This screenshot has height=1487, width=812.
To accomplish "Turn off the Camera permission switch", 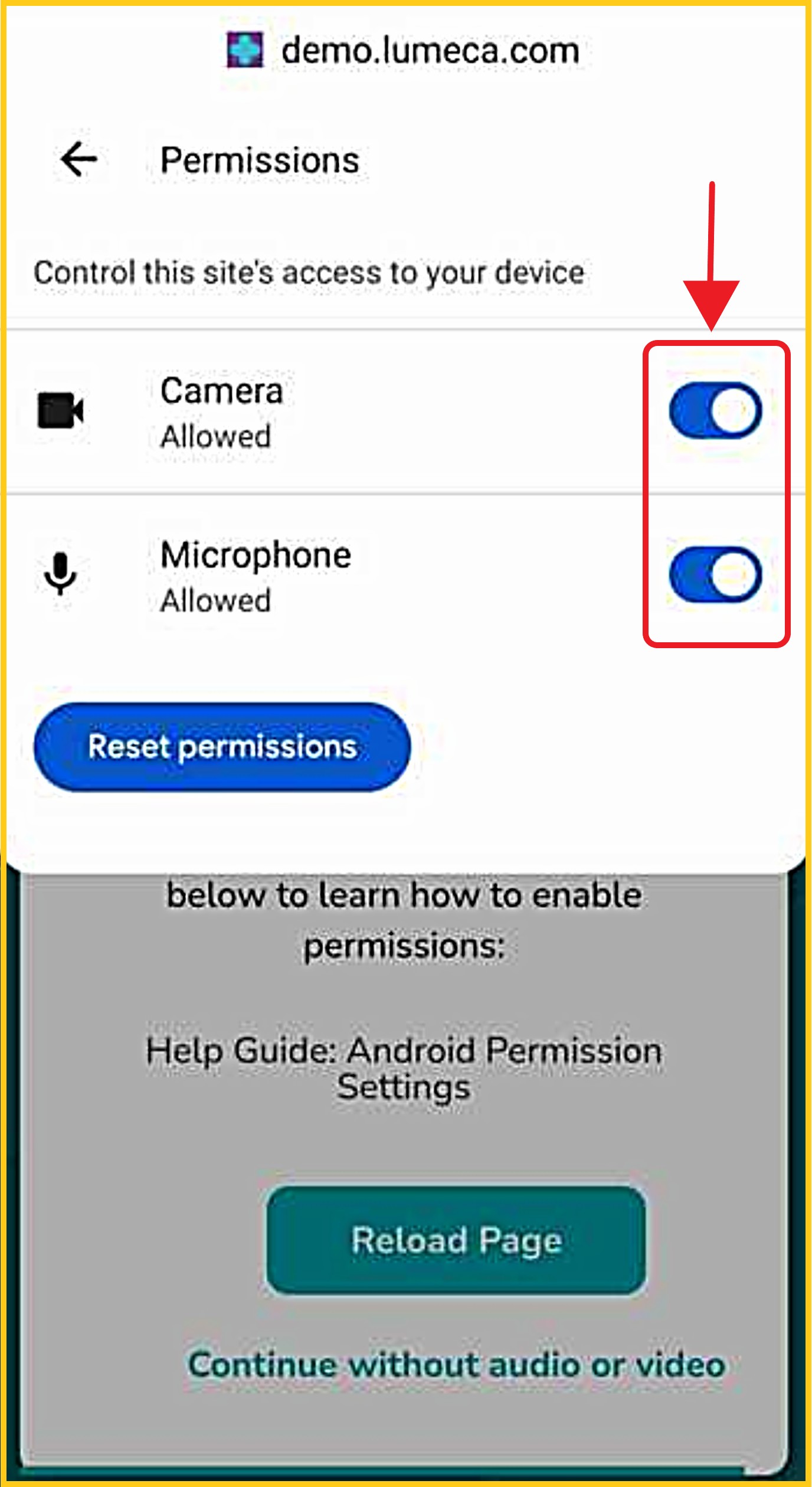I will tap(715, 410).
